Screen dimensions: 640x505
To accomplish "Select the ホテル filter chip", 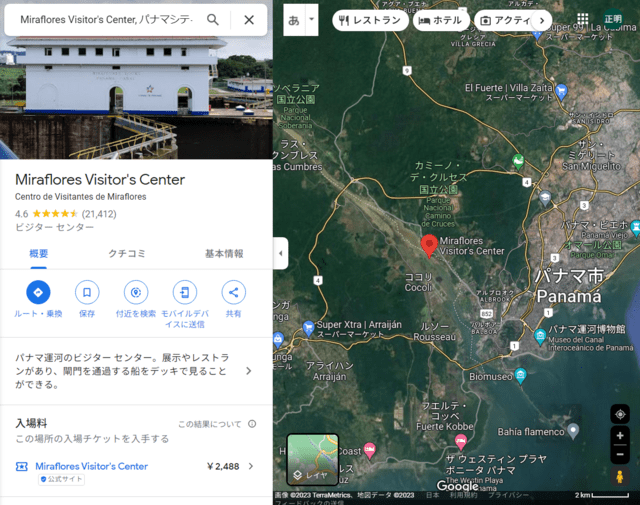I will click(x=442, y=20).
